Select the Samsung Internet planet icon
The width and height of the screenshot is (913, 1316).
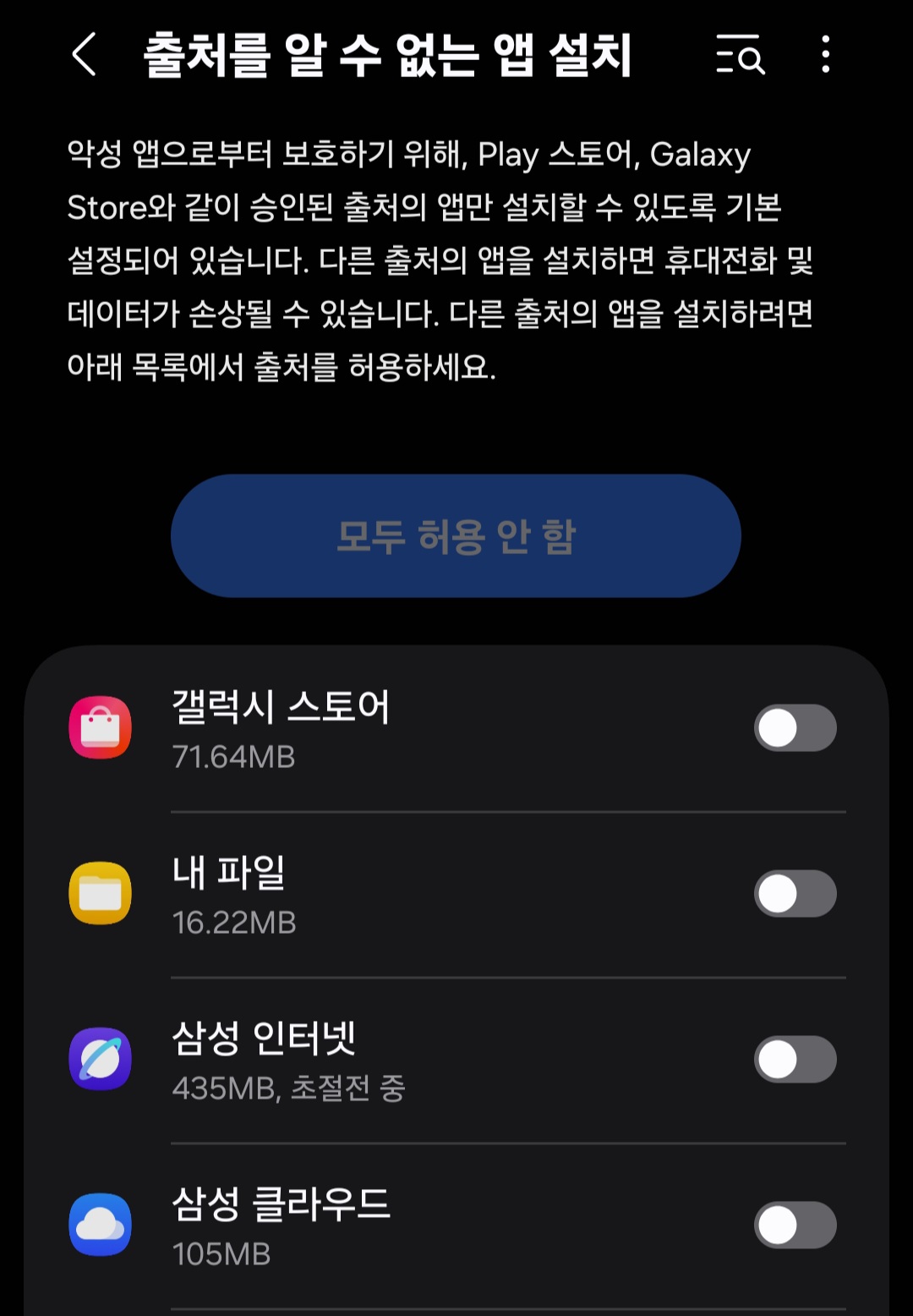(100, 1059)
